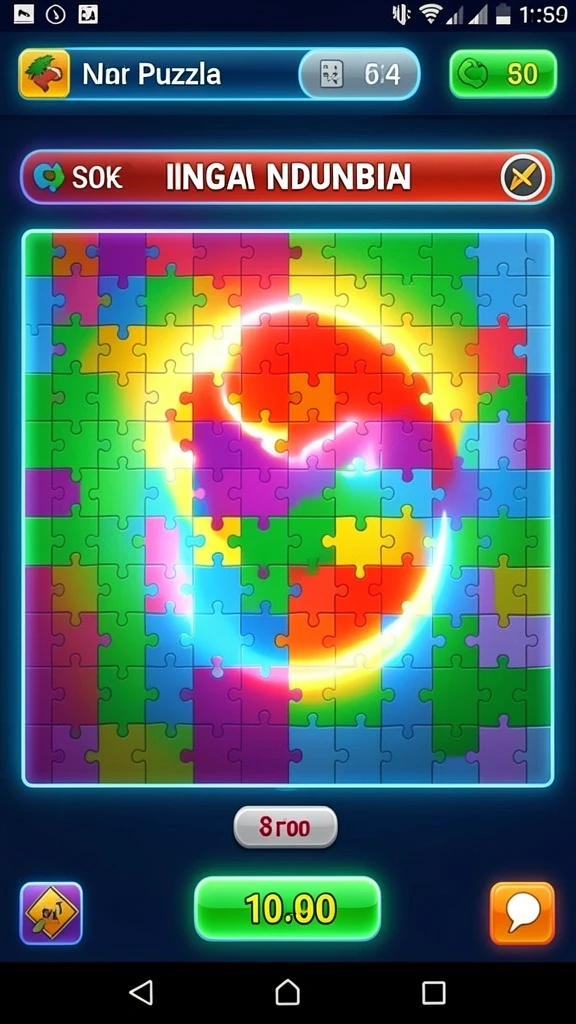Tap the green 50 coin counter button
This screenshot has width=576, height=1024.
[x=503, y=74]
